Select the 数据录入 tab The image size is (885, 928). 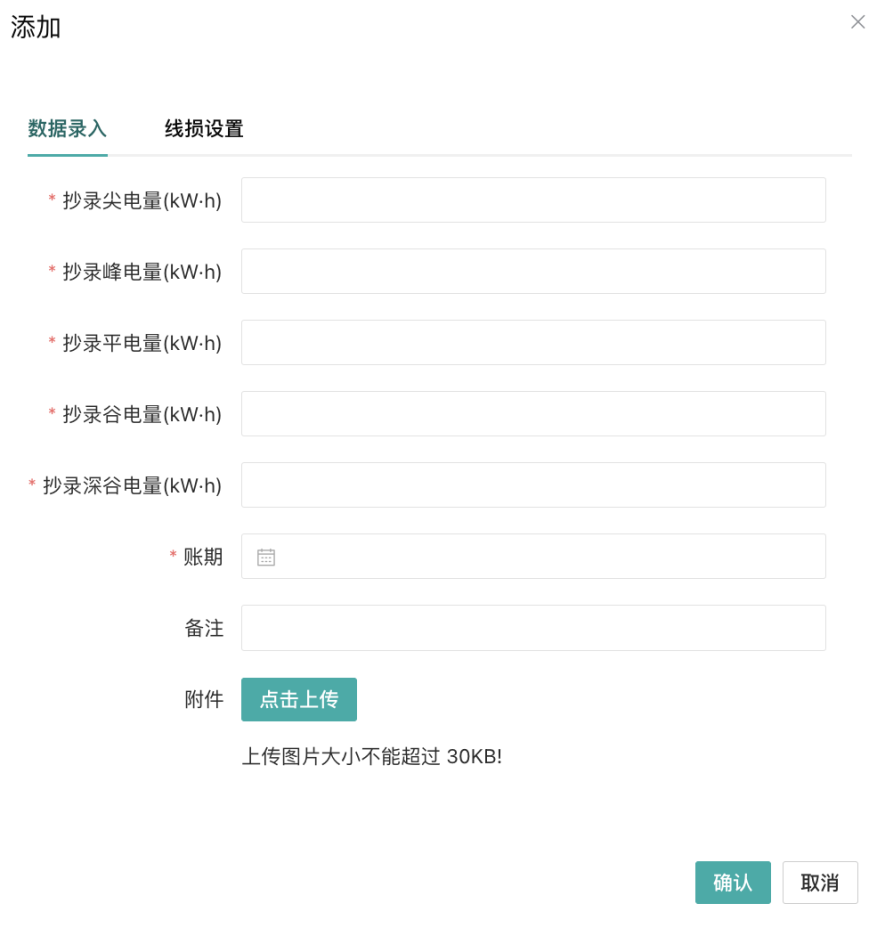click(67, 129)
